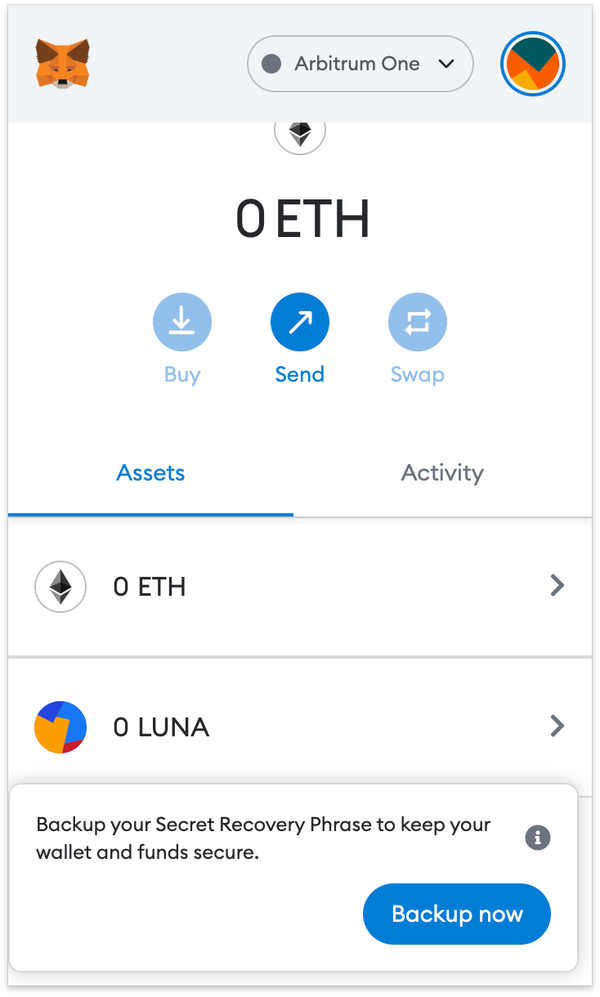The width and height of the screenshot is (600, 997).
Task: Open the 0 ETH asset row
Action: pyautogui.click(x=300, y=587)
